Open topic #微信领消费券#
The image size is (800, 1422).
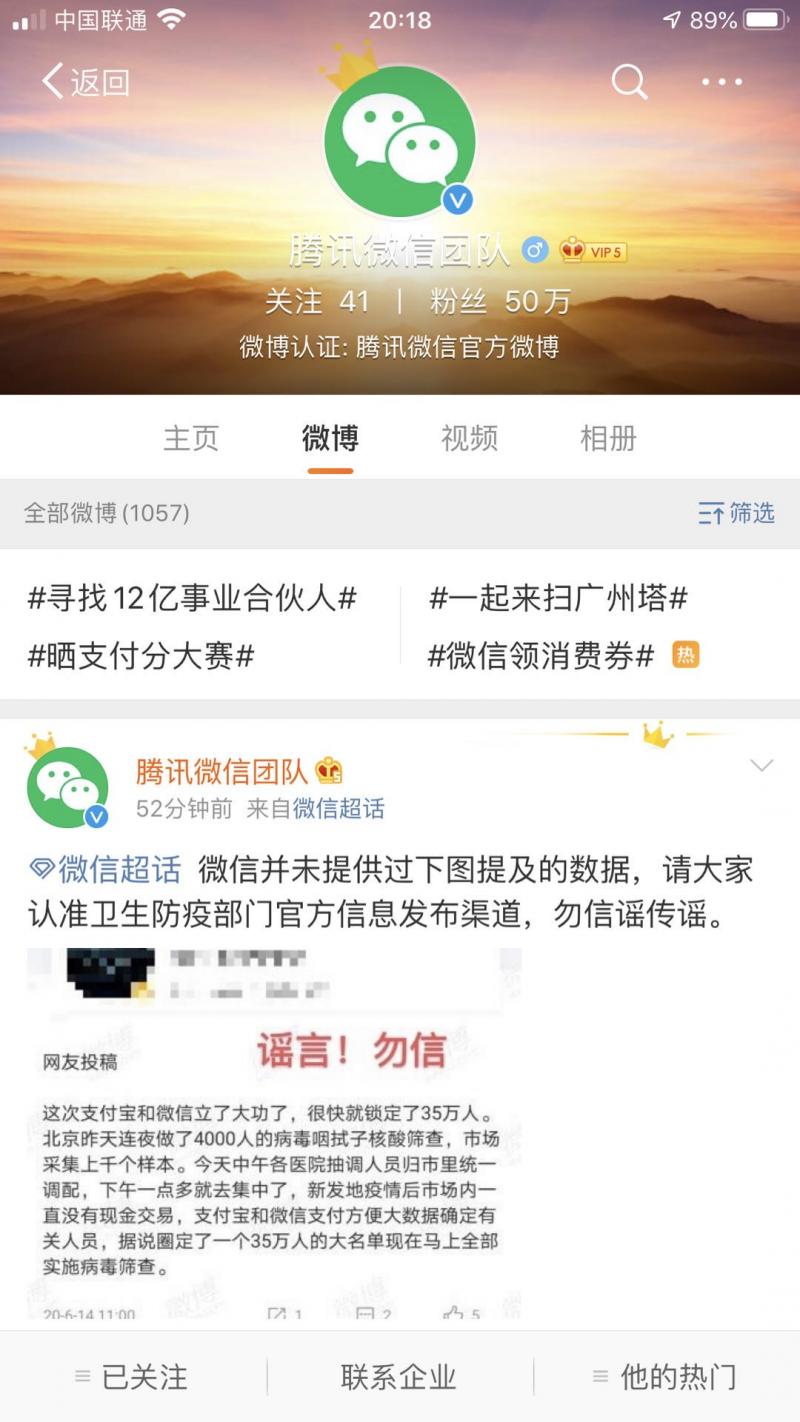pos(541,656)
